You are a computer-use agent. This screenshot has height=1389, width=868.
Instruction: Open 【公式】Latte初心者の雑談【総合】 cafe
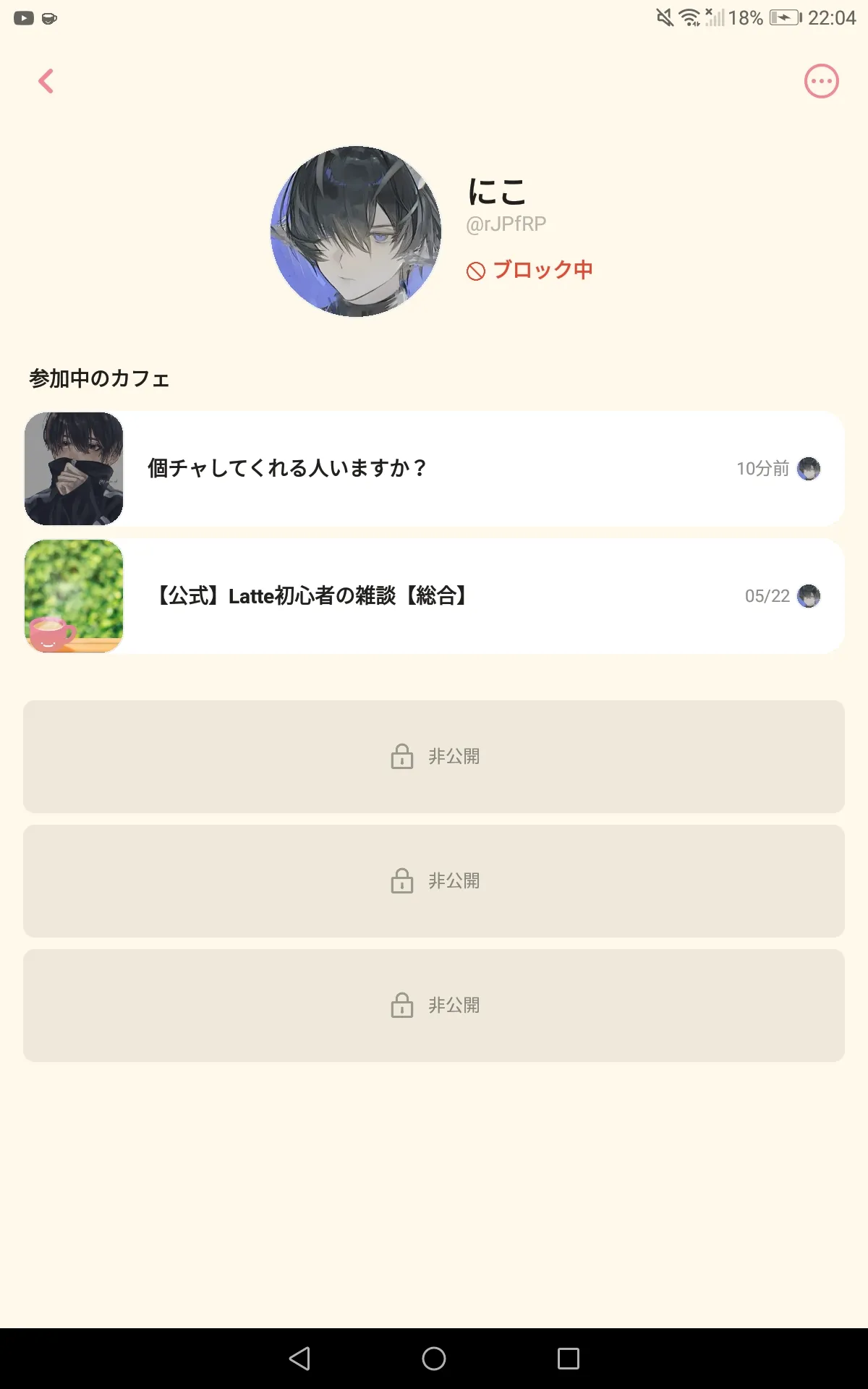[x=434, y=596]
